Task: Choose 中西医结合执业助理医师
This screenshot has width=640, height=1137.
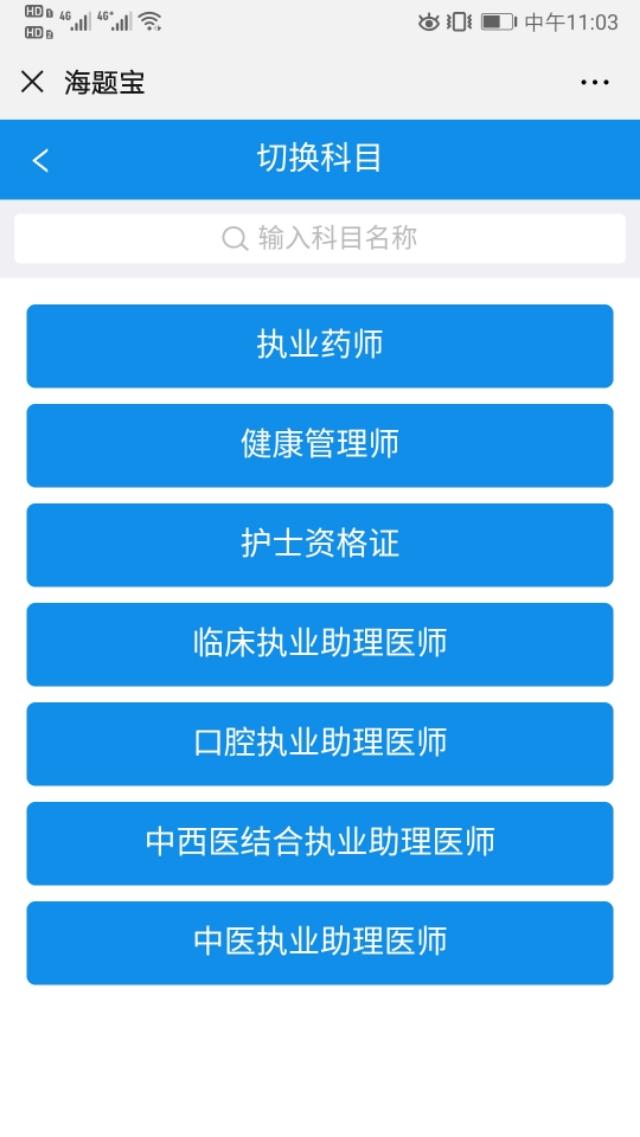Action: tap(320, 843)
